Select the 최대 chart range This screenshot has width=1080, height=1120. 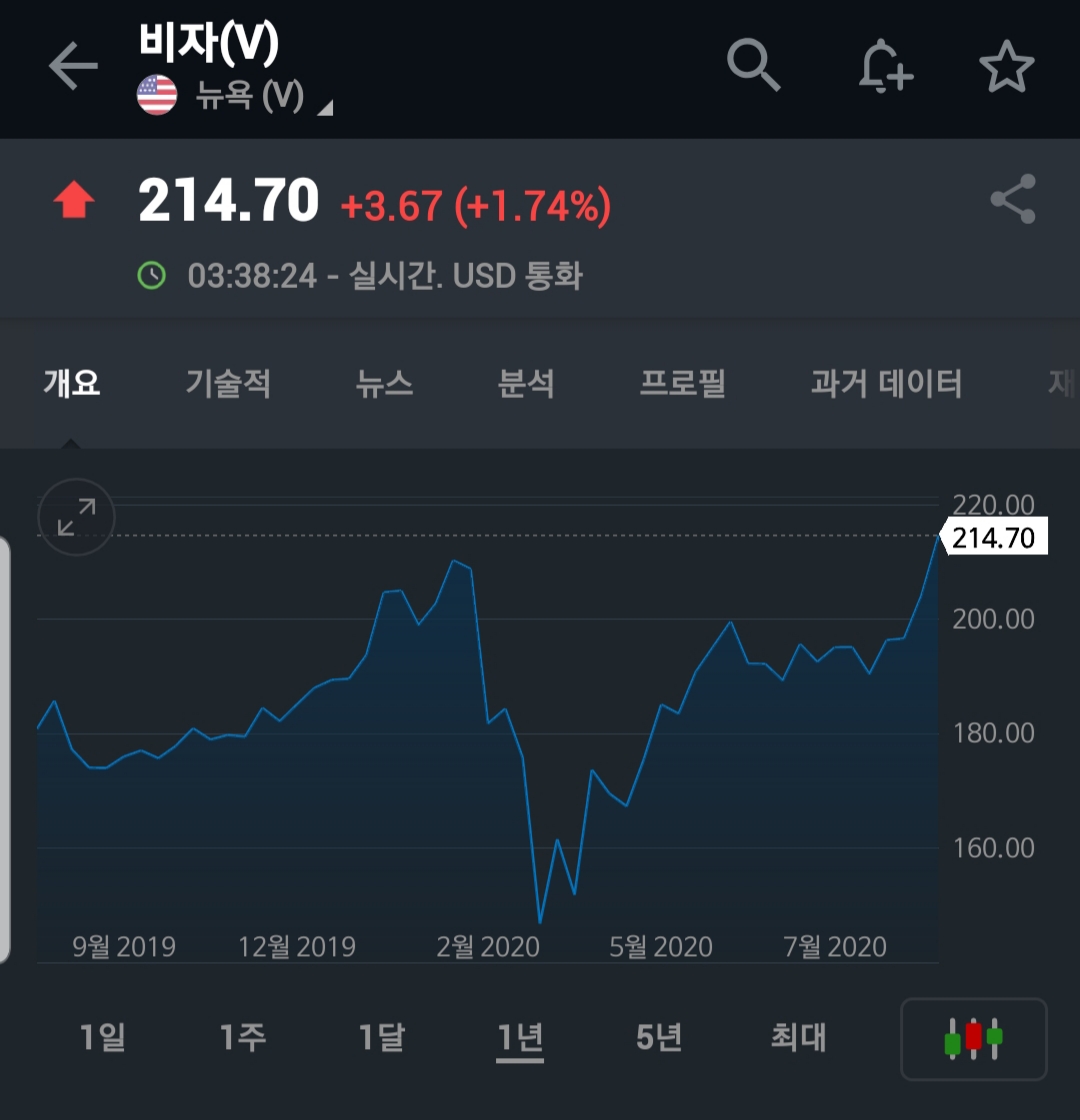pyautogui.click(x=799, y=1036)
